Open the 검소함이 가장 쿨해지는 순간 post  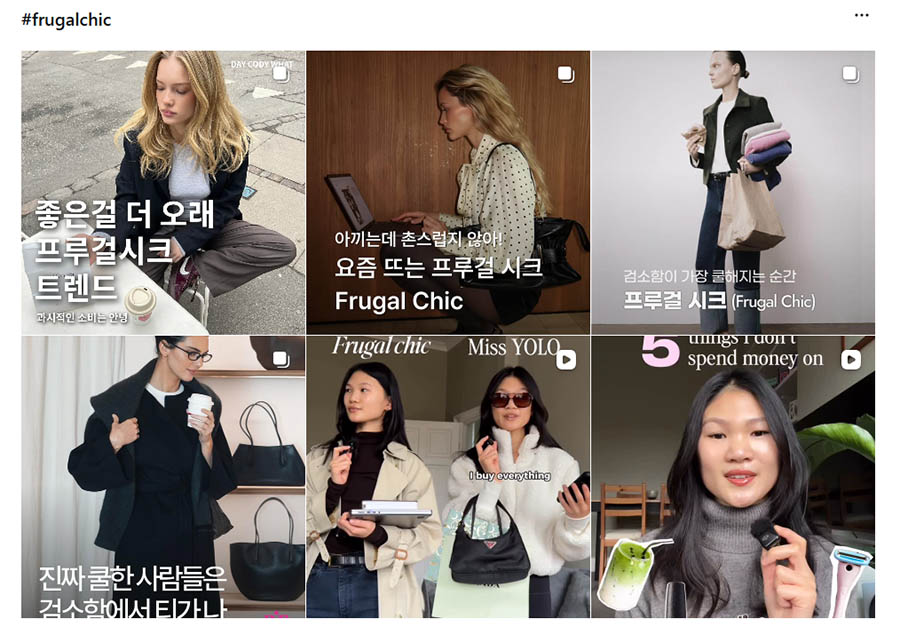click(x=733, y=192)
